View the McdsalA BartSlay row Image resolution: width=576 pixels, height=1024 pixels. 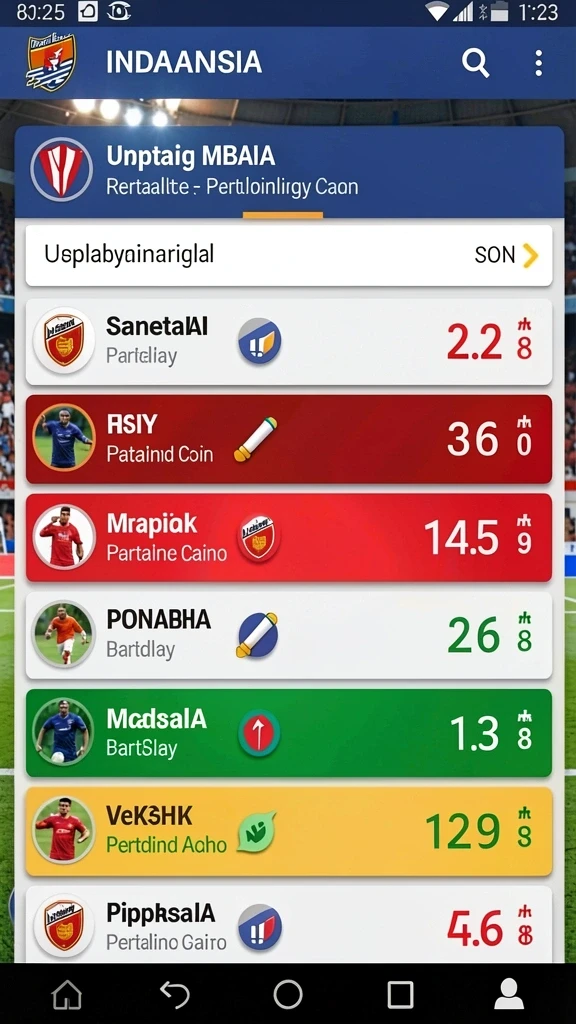point(289,733)
